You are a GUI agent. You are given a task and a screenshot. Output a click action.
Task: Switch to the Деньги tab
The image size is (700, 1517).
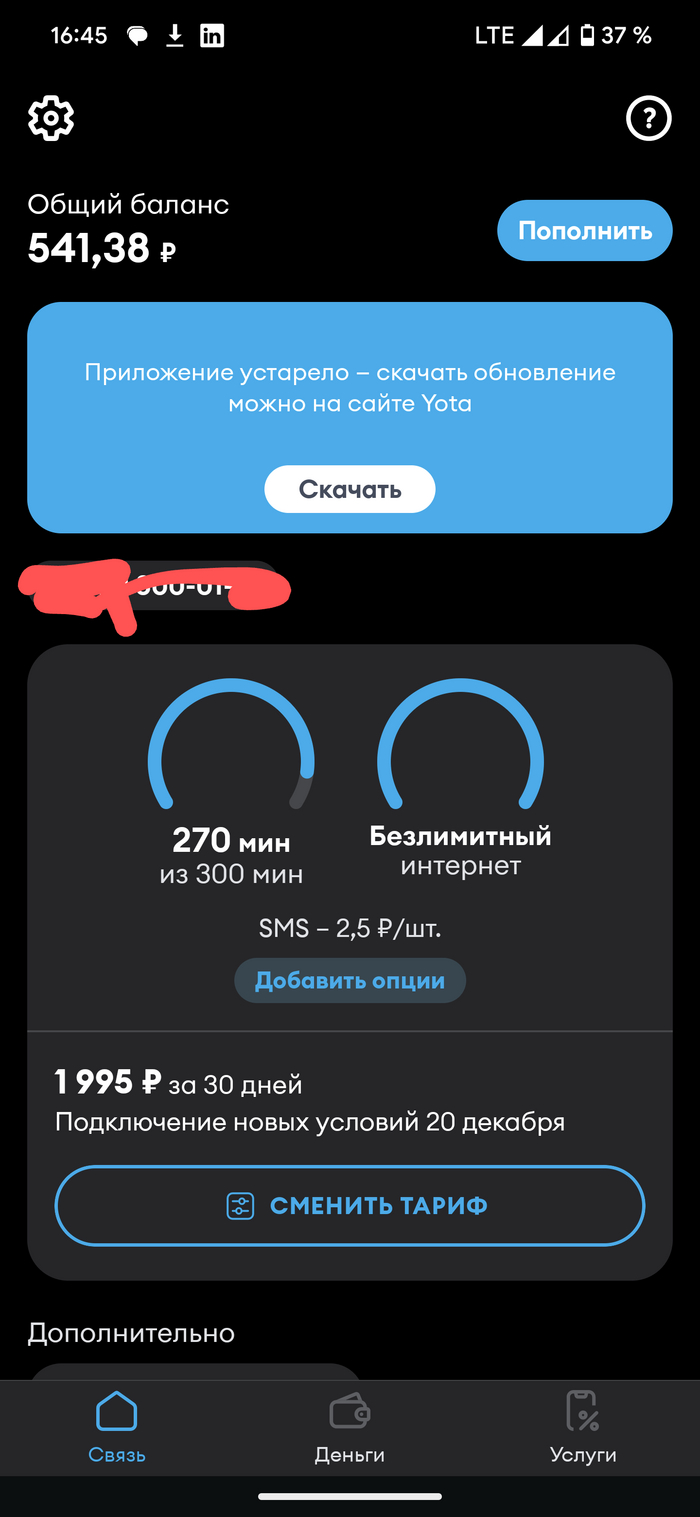coord(350,1430)
